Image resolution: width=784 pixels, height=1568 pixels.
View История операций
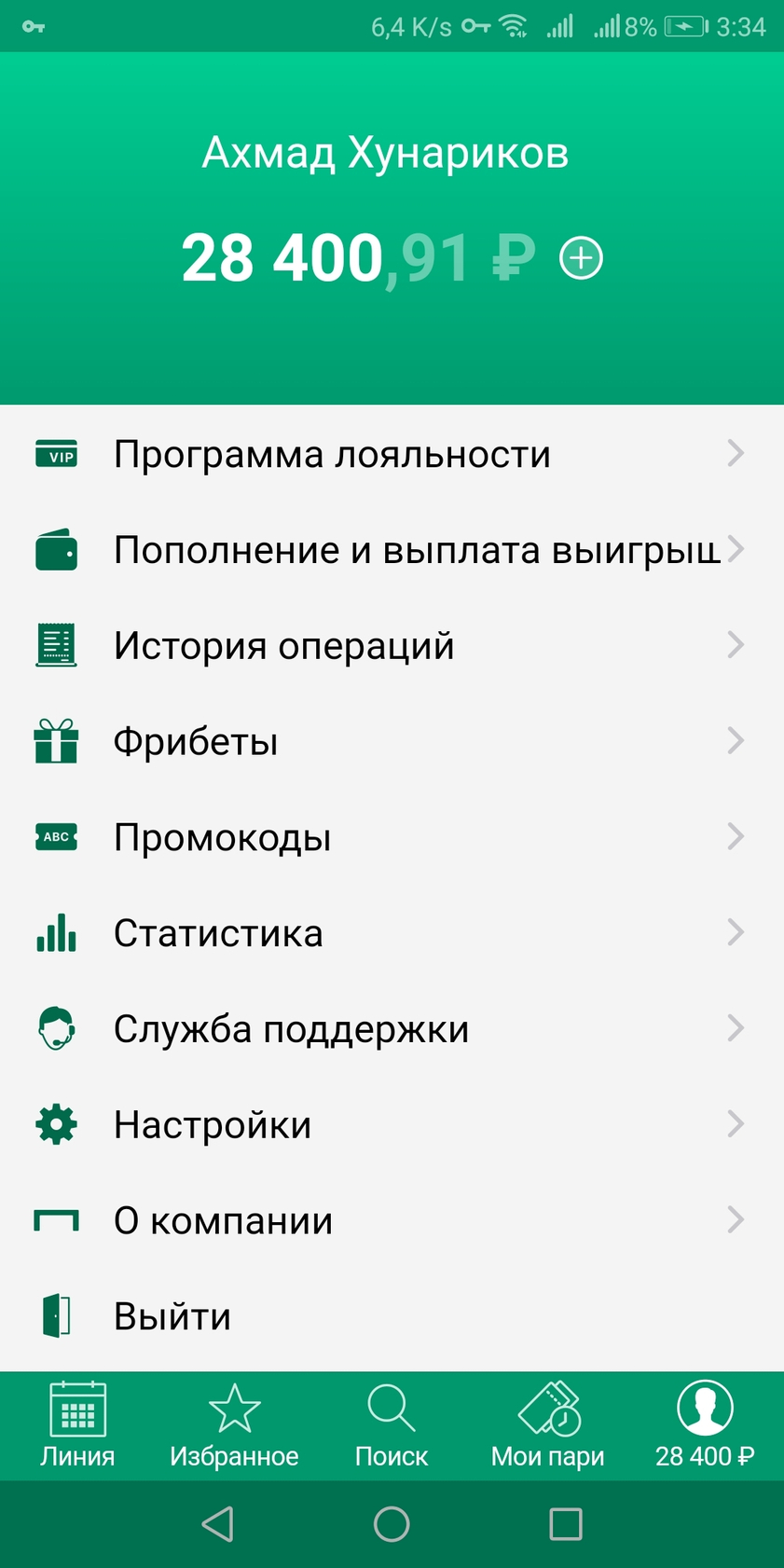(392, 645)
